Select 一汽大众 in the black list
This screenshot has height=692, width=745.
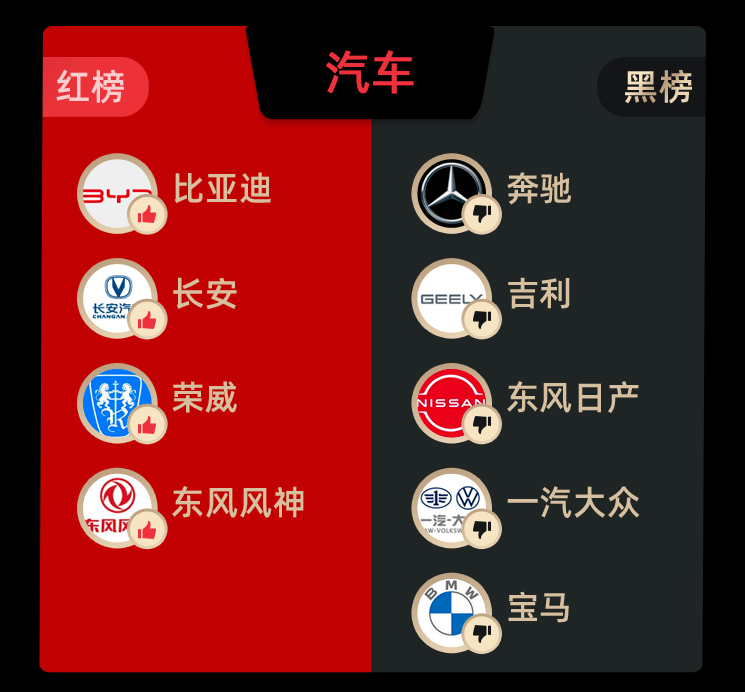click(x=572, y=502)
